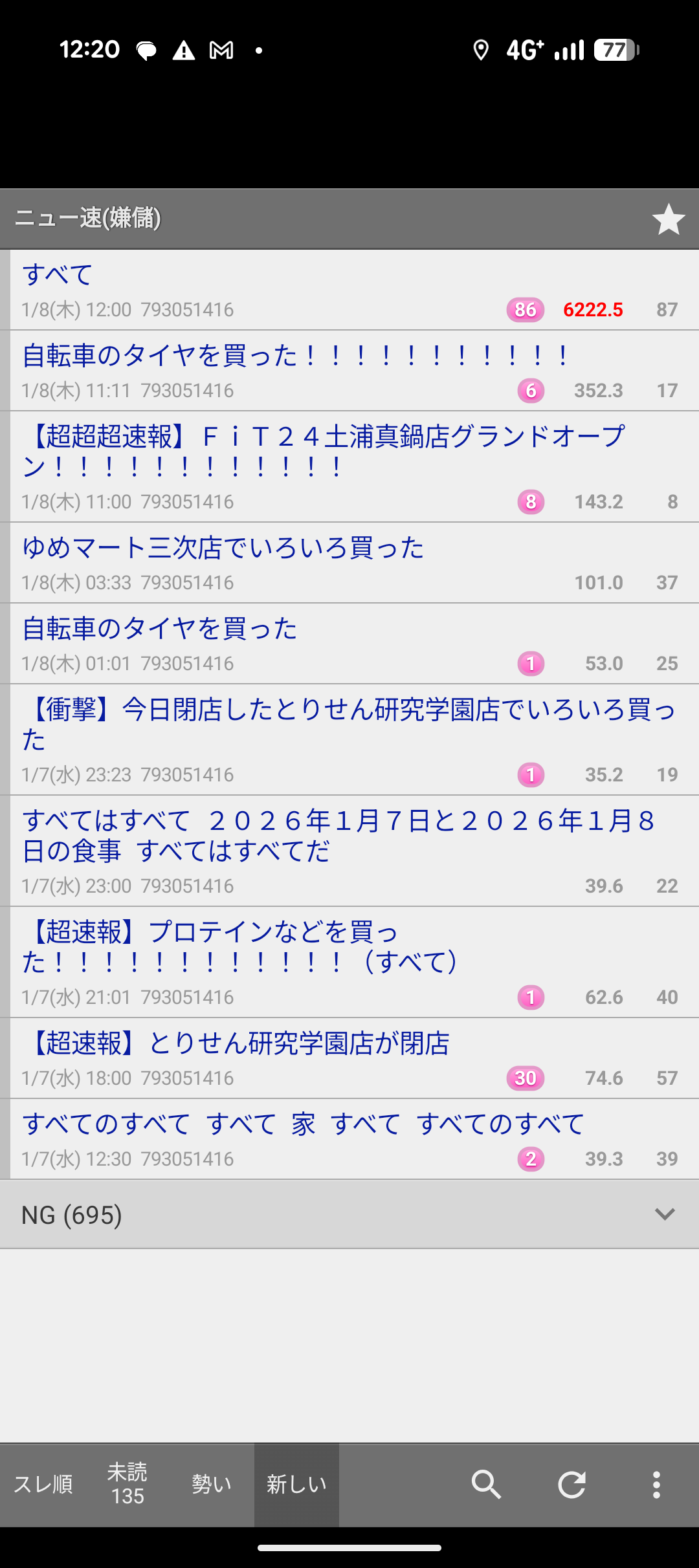Open the search magnifier icon
Viewport: 699px width, 1568px height.
point(486,1485)
